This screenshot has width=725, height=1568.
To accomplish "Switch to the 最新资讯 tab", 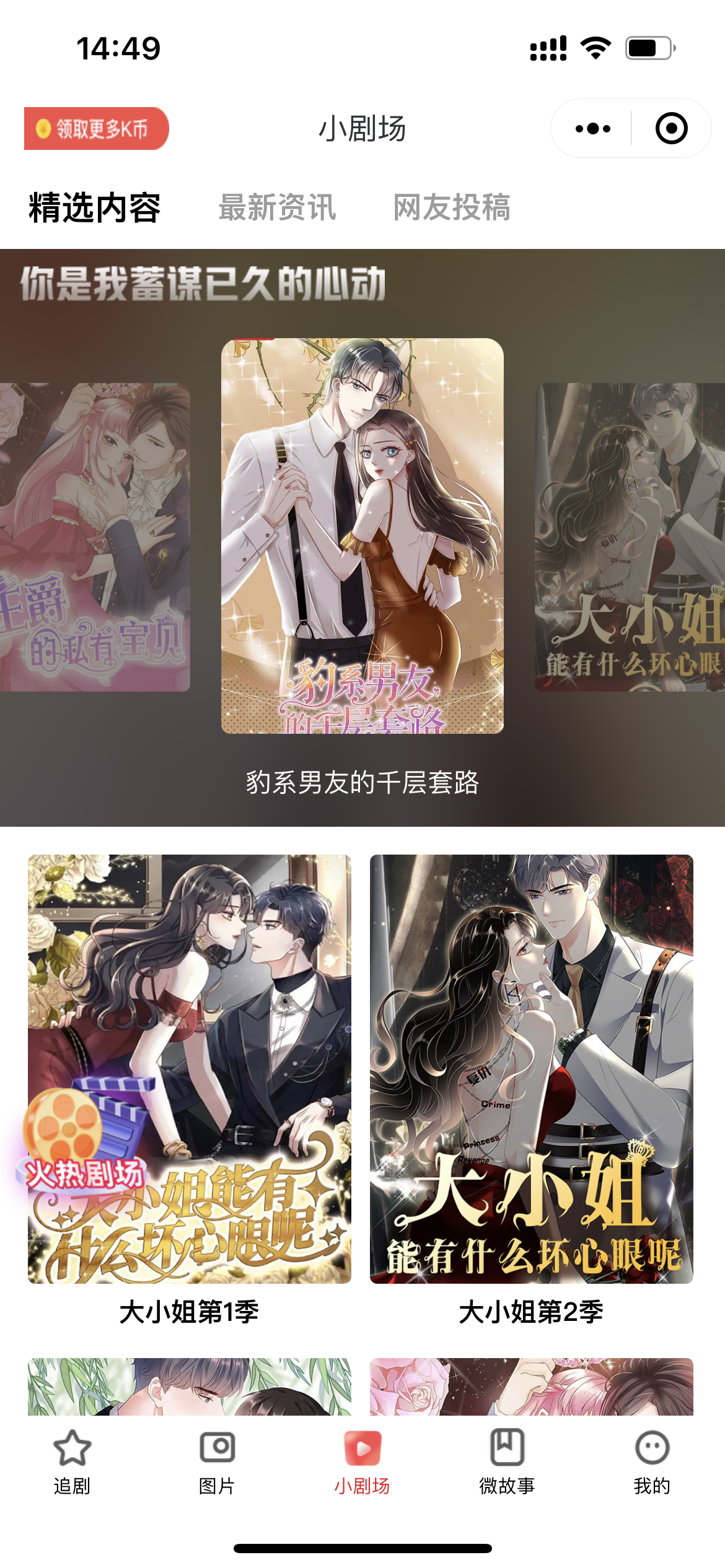I will [277, 207].
